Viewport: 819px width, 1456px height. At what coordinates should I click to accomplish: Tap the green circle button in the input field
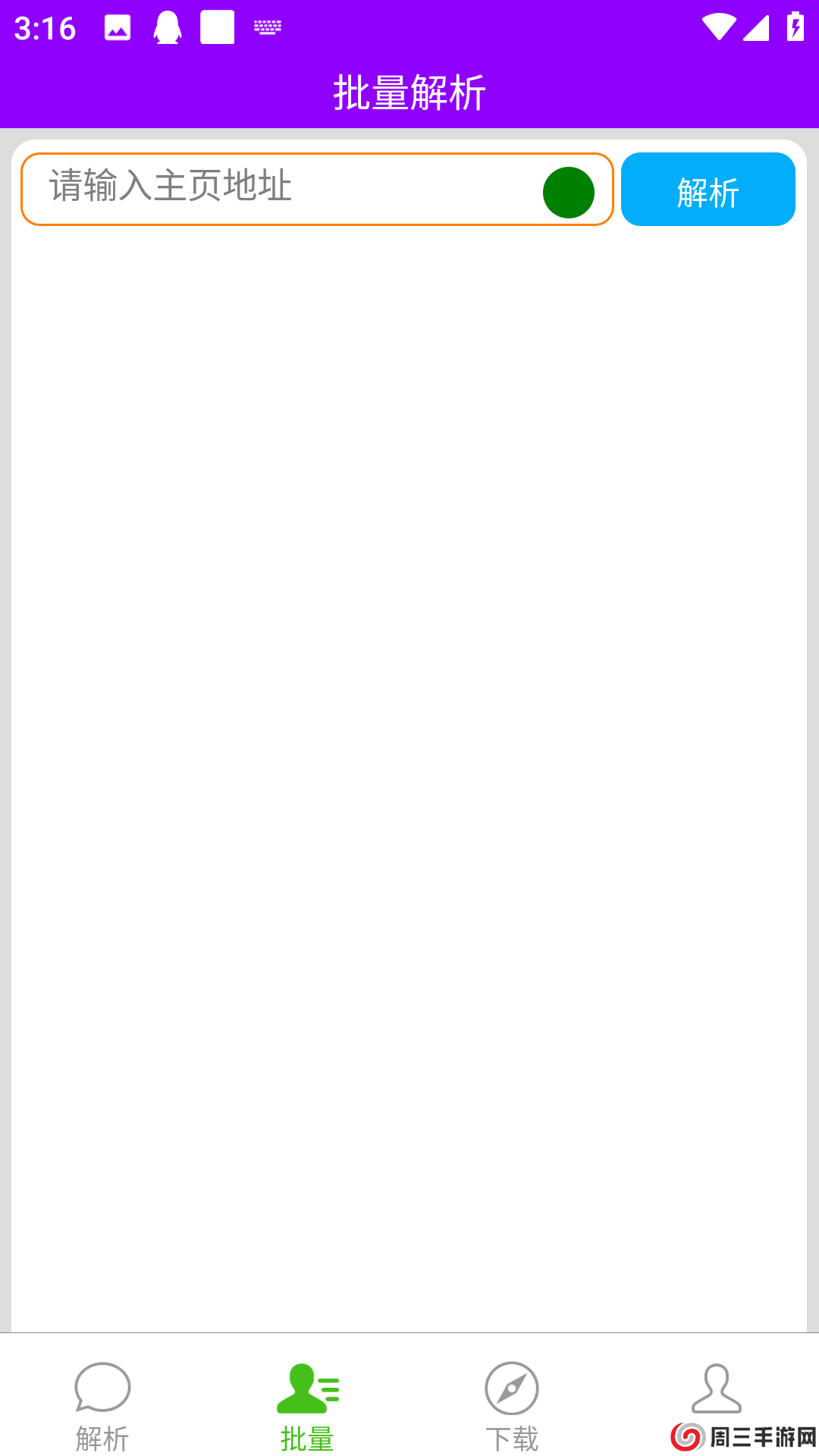pyautogui.click(x=568, y=193)
